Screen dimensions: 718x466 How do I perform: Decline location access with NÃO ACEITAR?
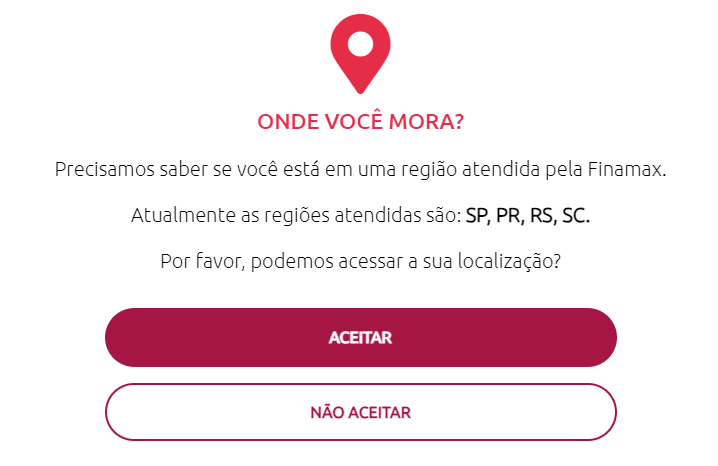tap(360, 412)
